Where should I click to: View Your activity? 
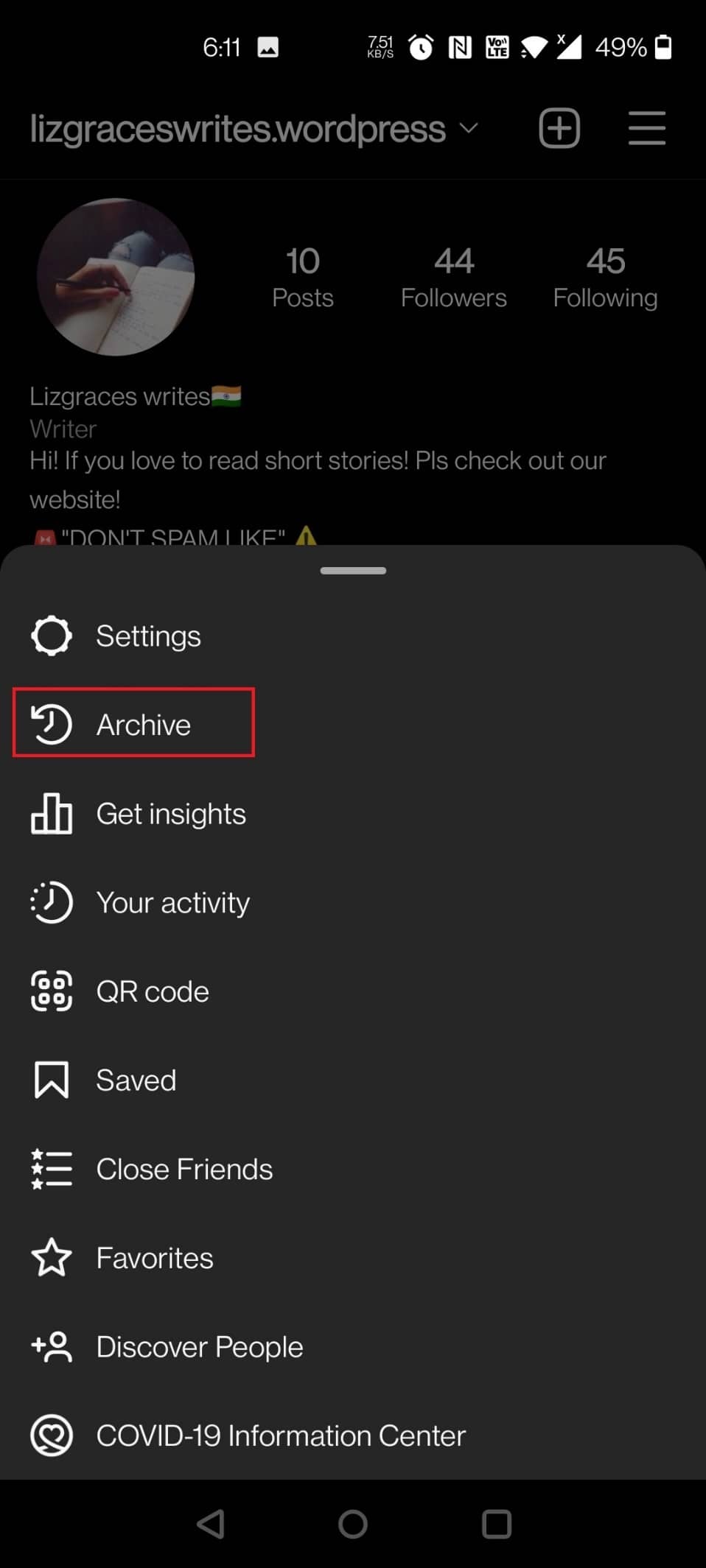tap(172, 903)
